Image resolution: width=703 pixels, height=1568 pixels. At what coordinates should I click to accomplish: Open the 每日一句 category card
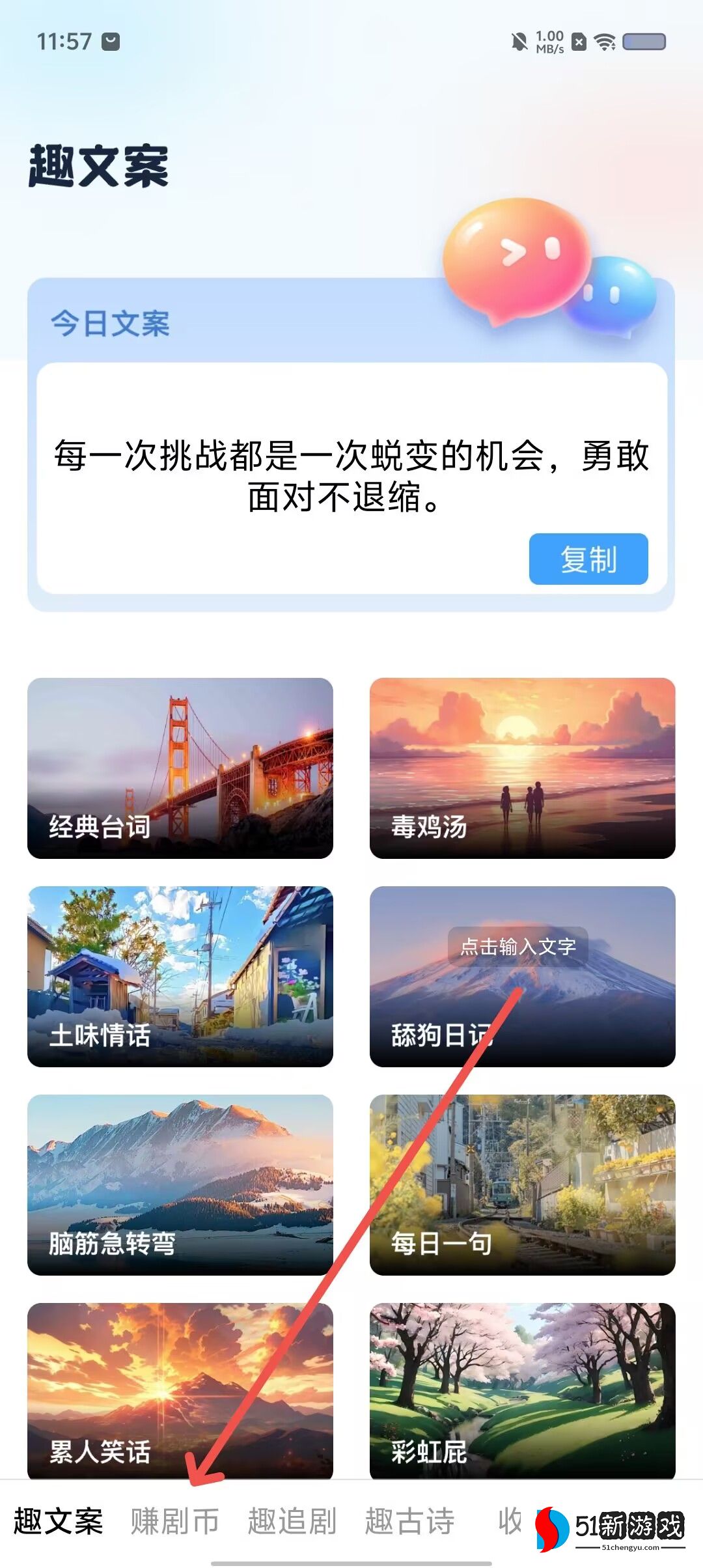[x=522, y=1184]
